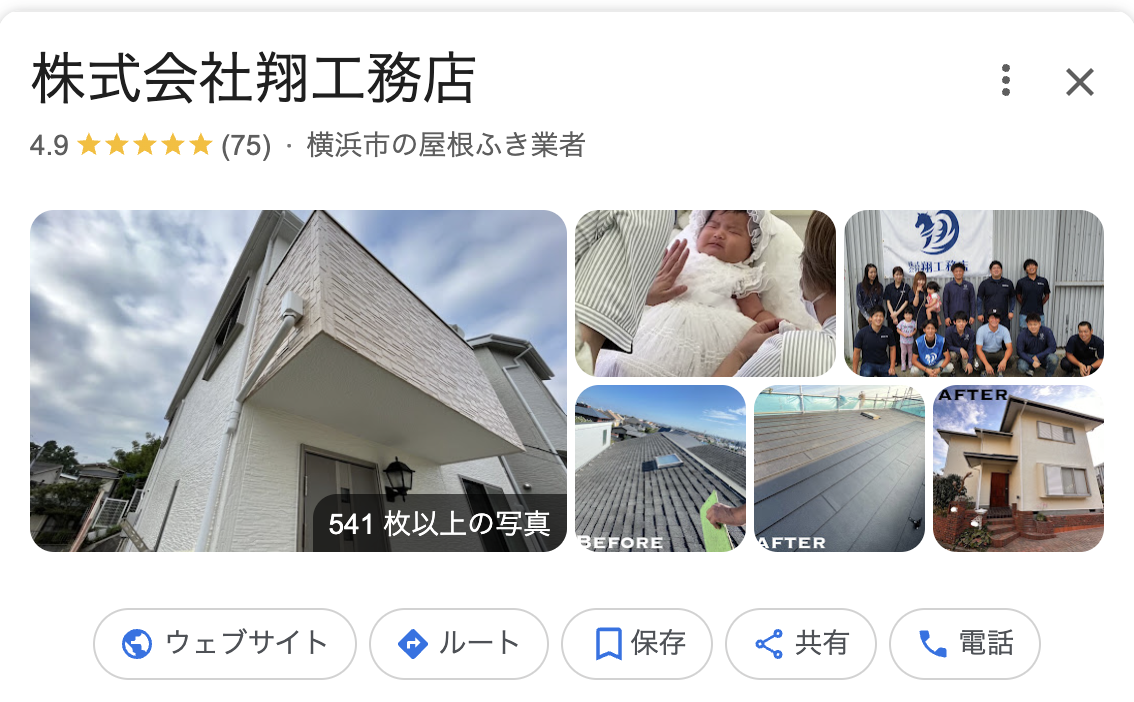Open the AFTER house exterior photo
This screenshot has height=702, width=1134.
pos(1018,468)
